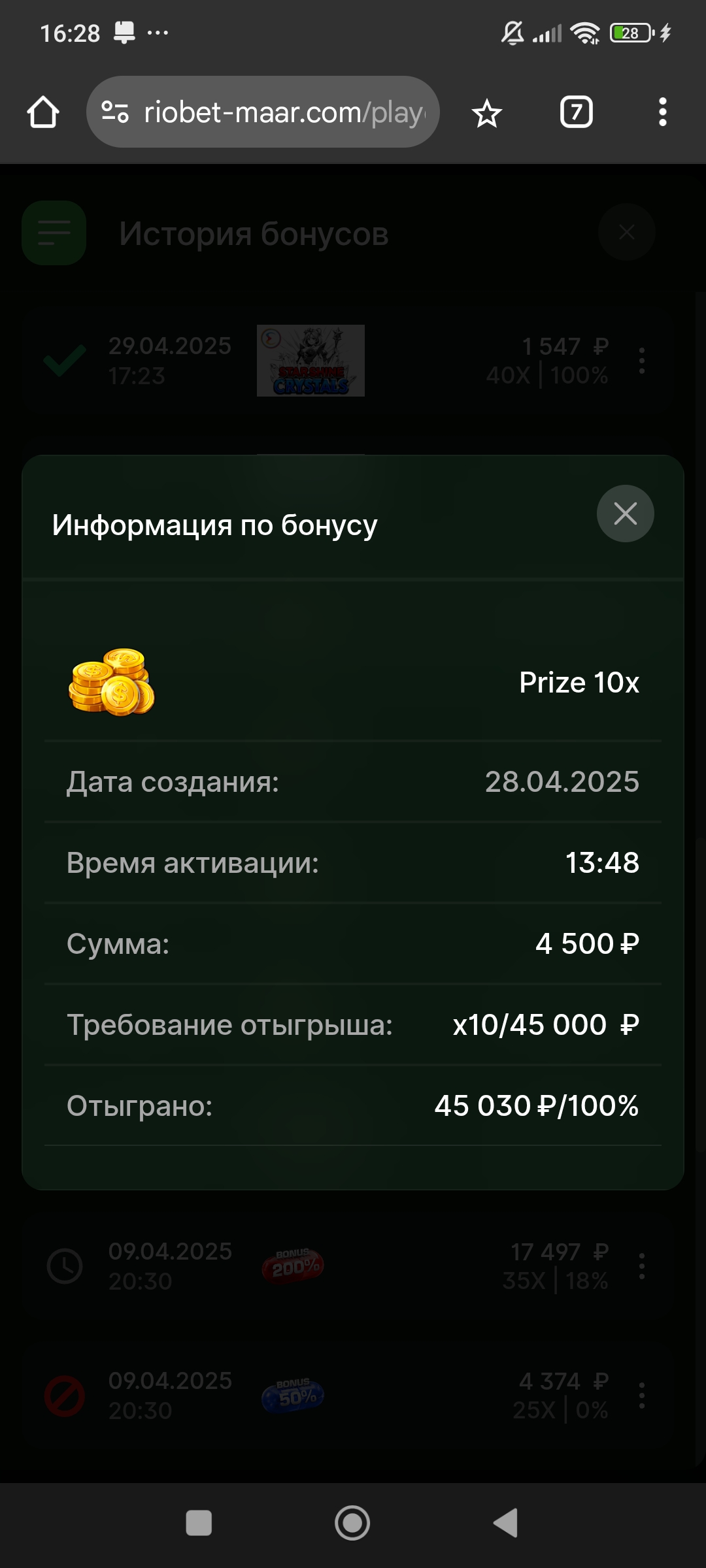Open the browser home page
The width and height of the screenshot is (706, 1568).
43,112
